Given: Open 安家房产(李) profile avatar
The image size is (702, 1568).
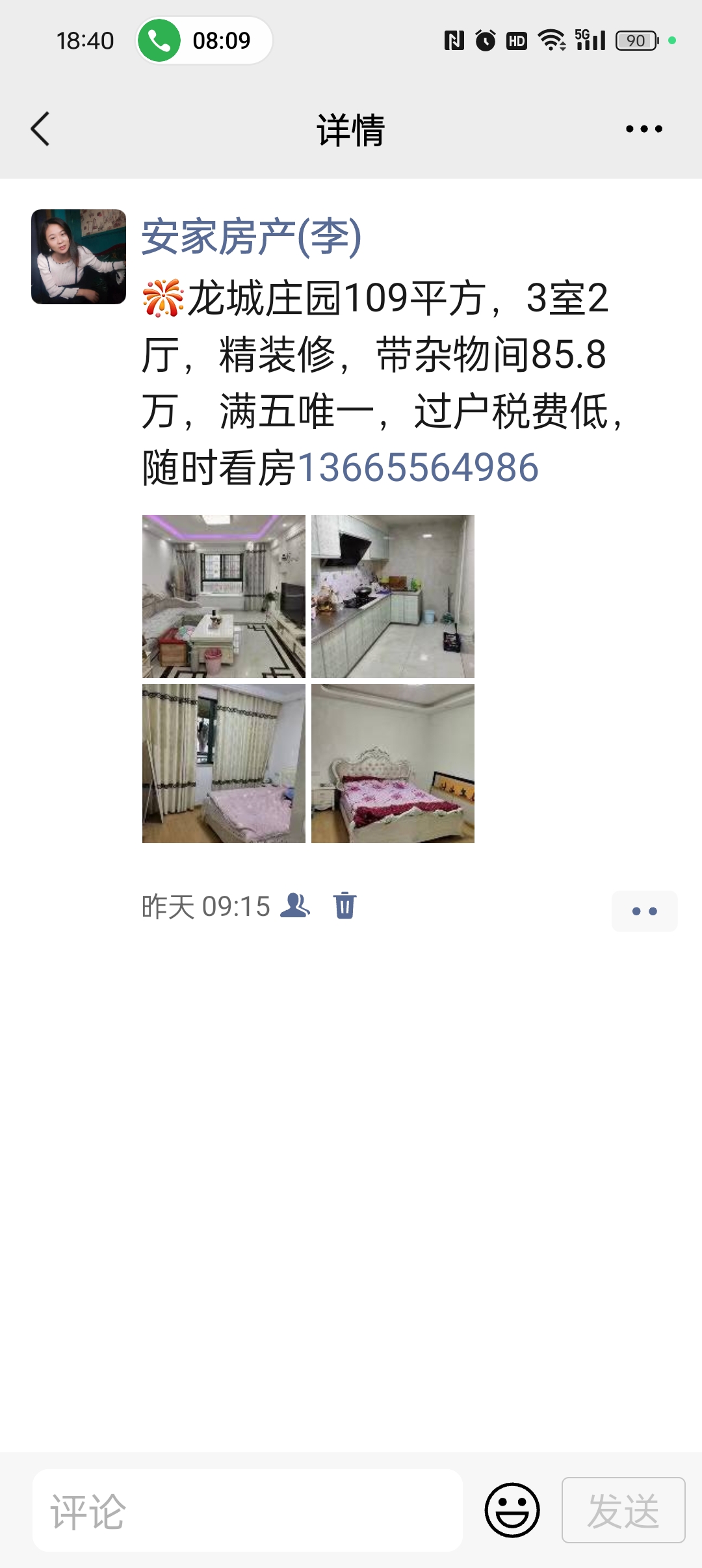Looking at the screenshot, I should coord(79,257).
